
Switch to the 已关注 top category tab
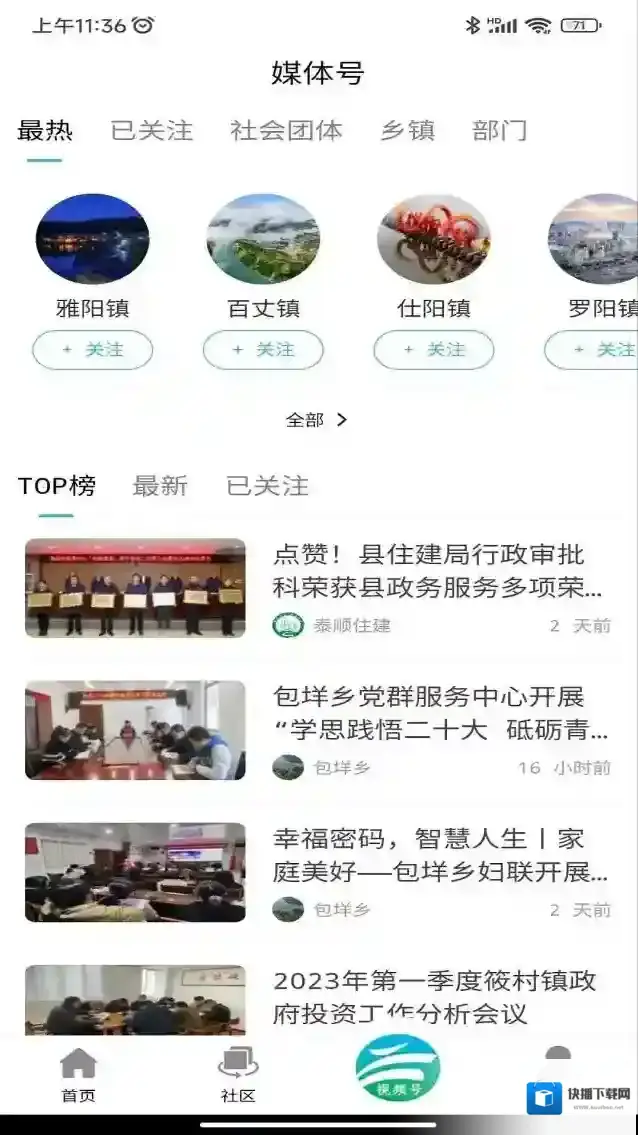152,131
